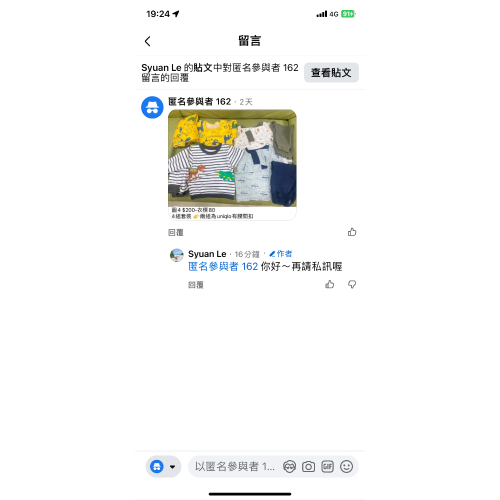Reply to Syuan Le's comment
500x500 pixels.
(196, 285)
